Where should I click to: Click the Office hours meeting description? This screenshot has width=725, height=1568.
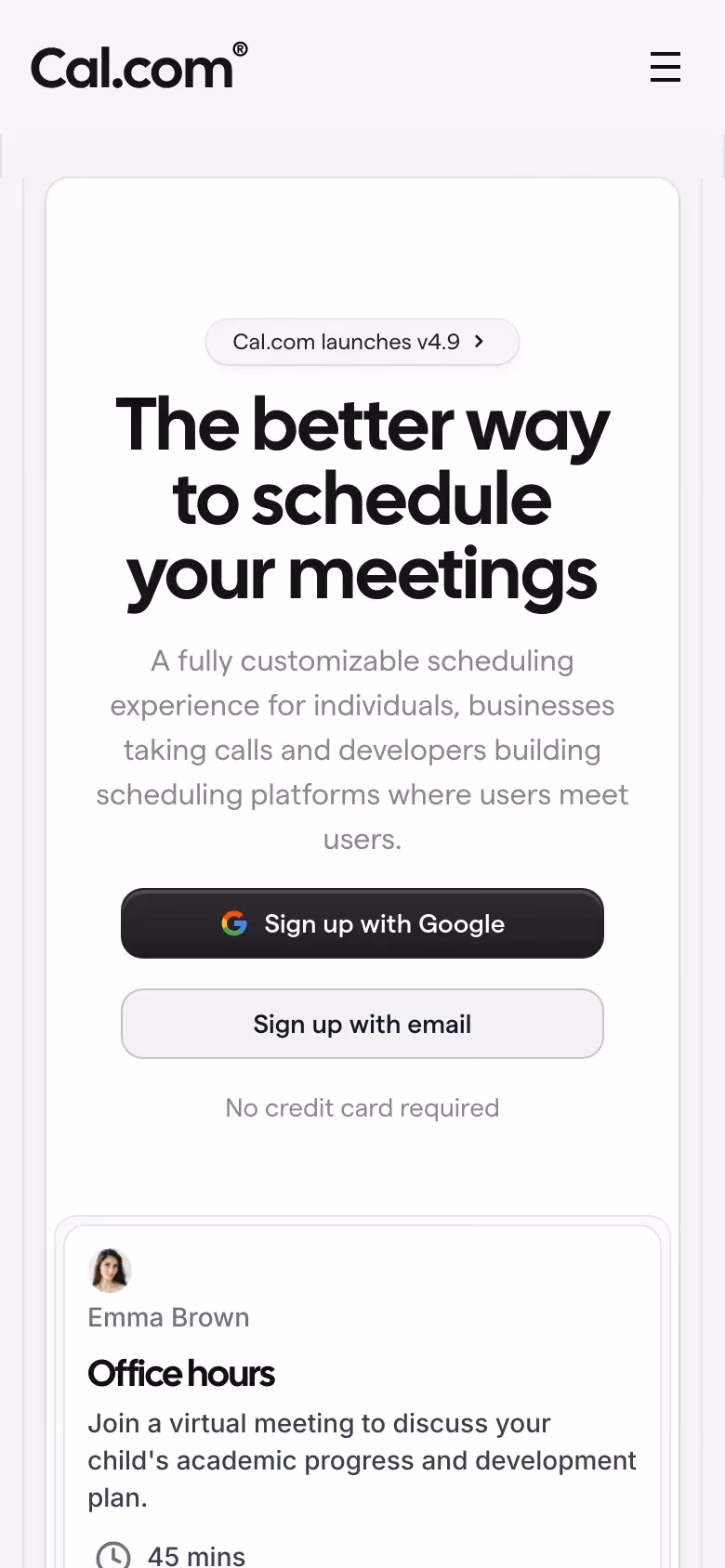pos(362,1460)
